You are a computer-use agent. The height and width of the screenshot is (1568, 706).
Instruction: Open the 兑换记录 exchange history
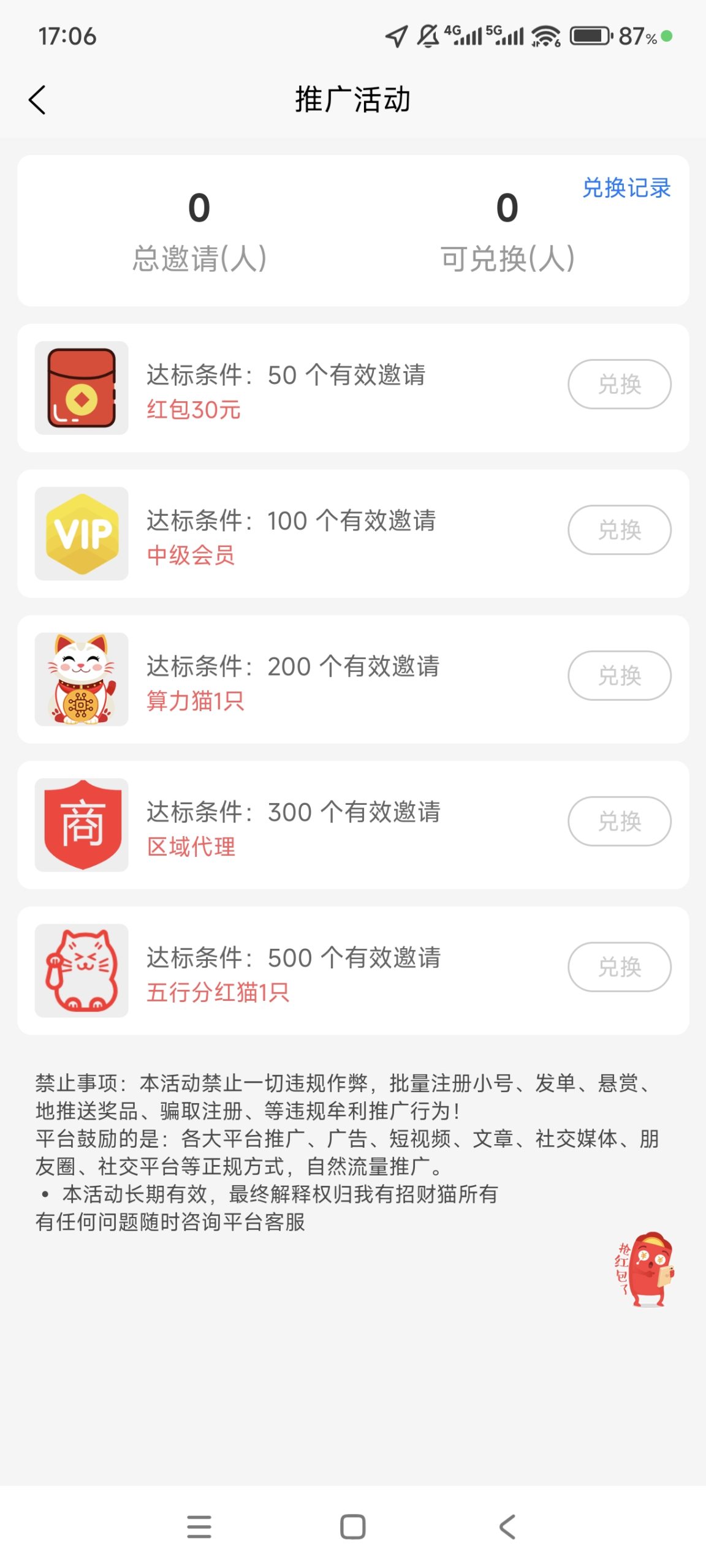[x=626, y=189]
